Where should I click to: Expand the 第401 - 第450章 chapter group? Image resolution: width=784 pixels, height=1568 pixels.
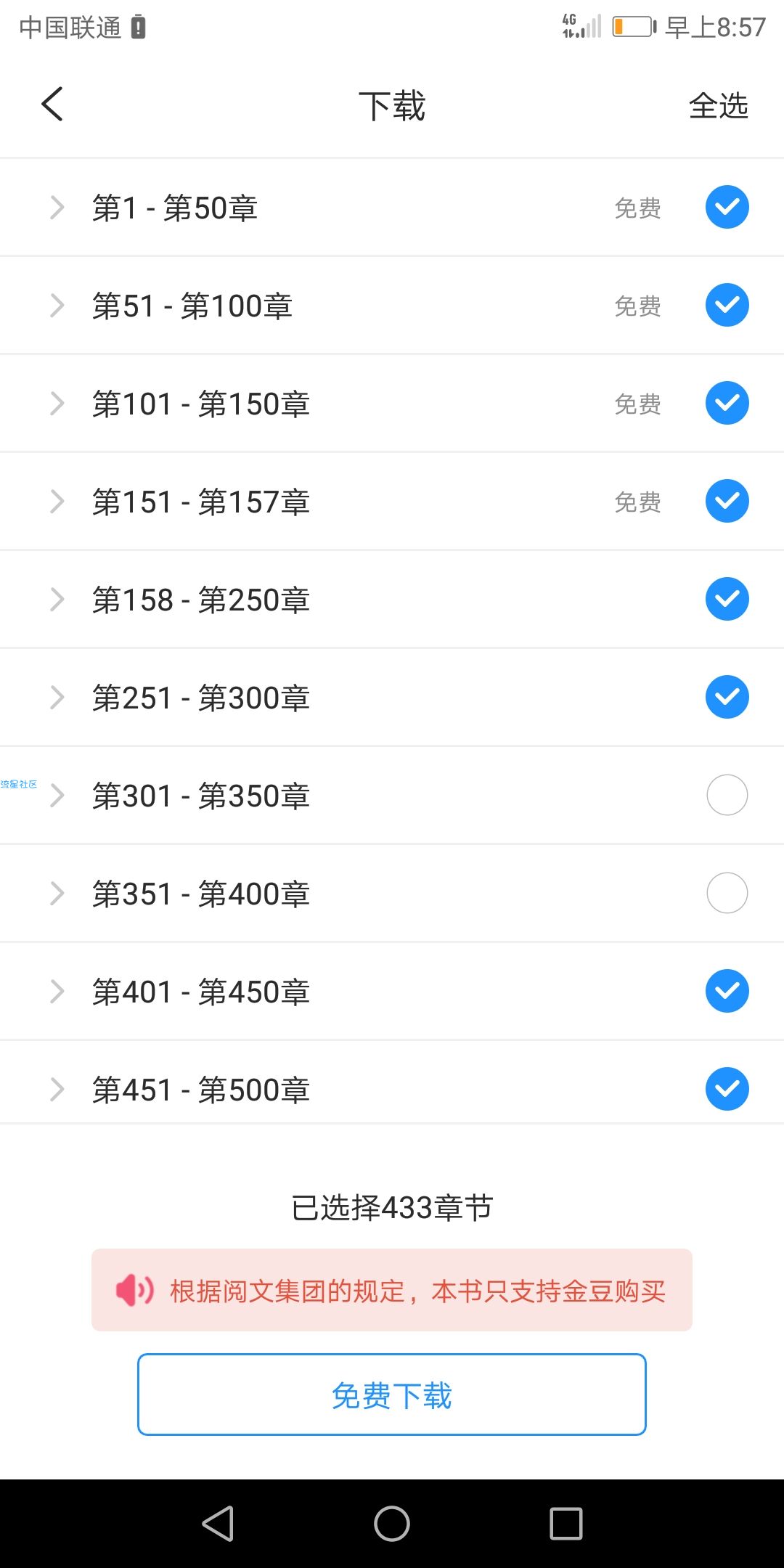57,992
